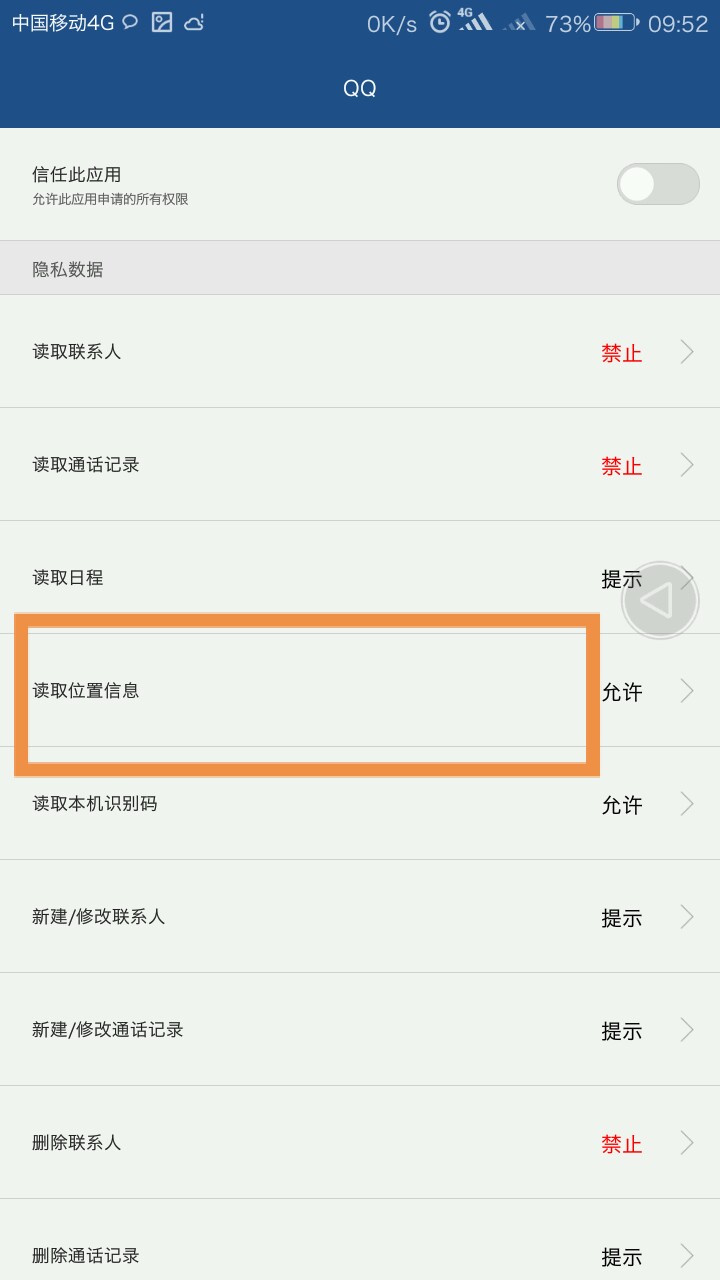Open the 读取联系人 permission row
Screen dimensions: 720x1280
pos(360,352)
